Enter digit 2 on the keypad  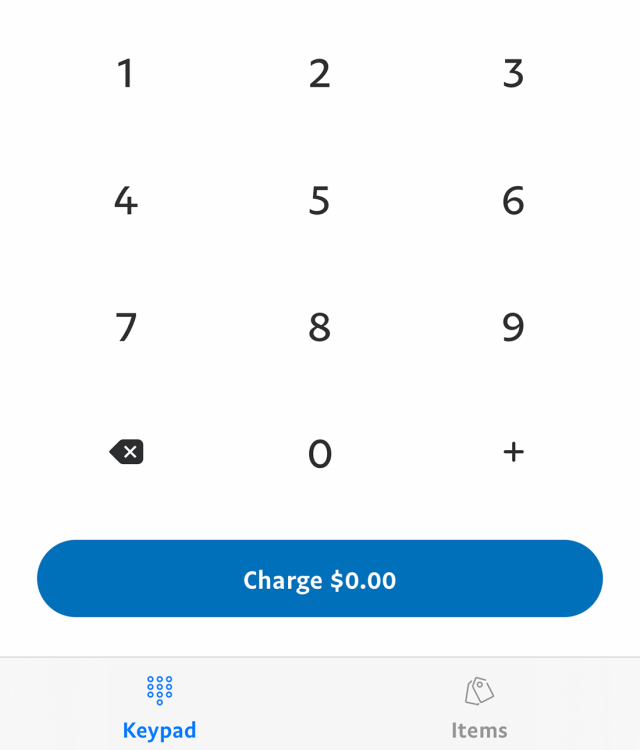pyautogui.click(x=319, y=73)
